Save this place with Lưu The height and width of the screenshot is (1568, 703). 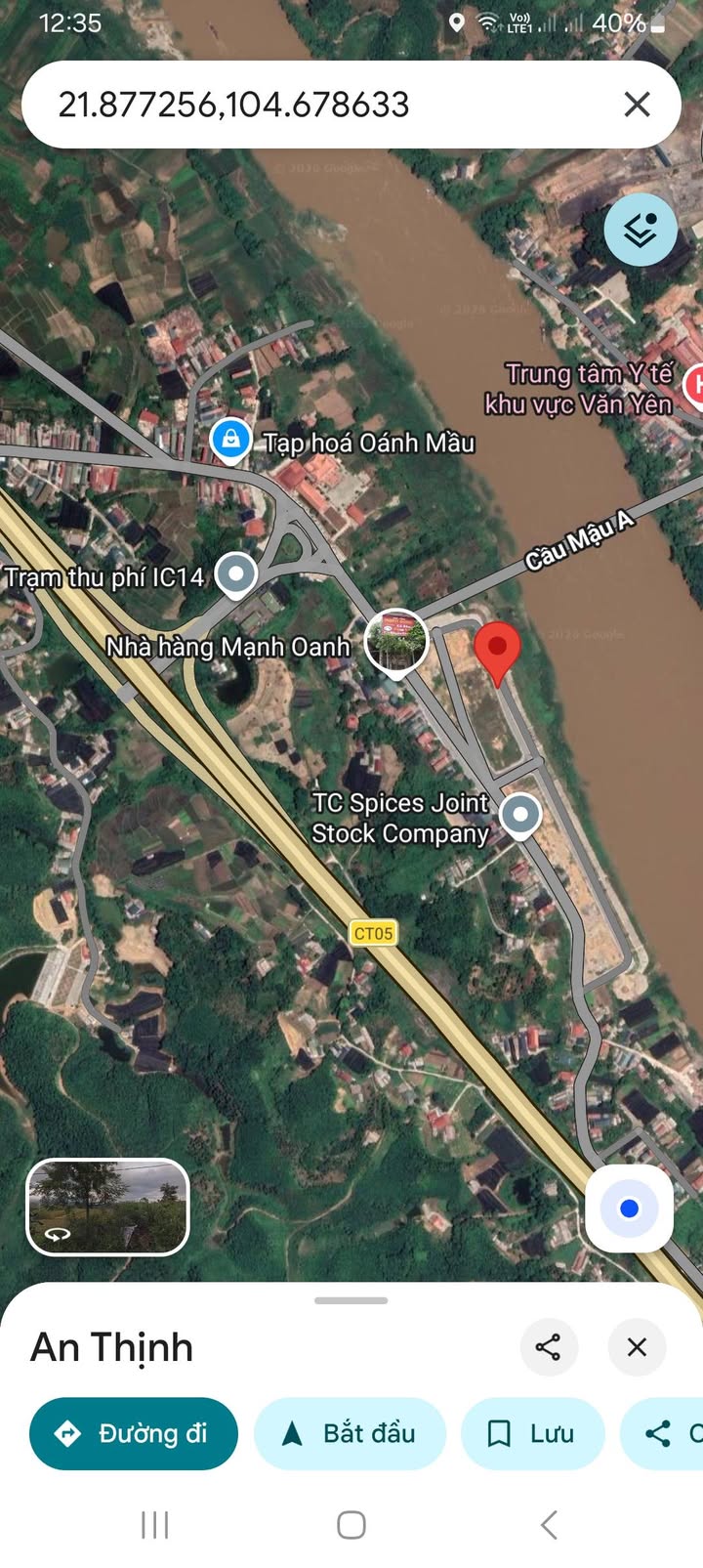[532, 1433]
